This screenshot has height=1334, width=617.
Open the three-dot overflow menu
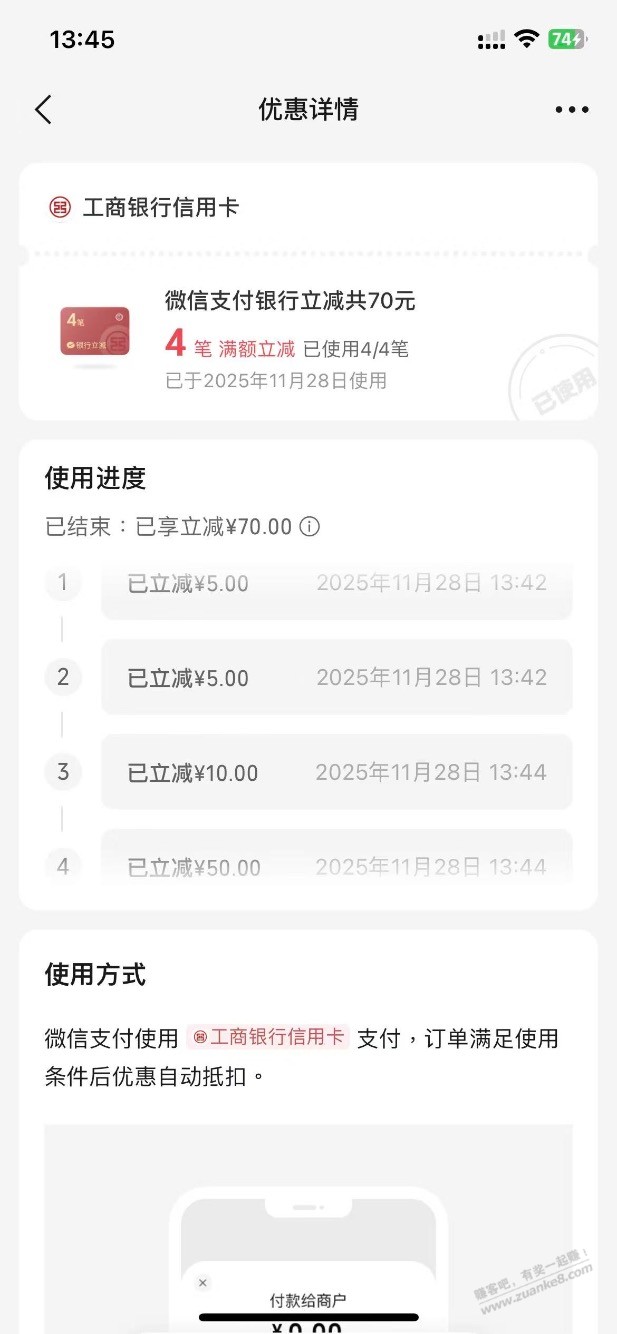pos(572,110)
